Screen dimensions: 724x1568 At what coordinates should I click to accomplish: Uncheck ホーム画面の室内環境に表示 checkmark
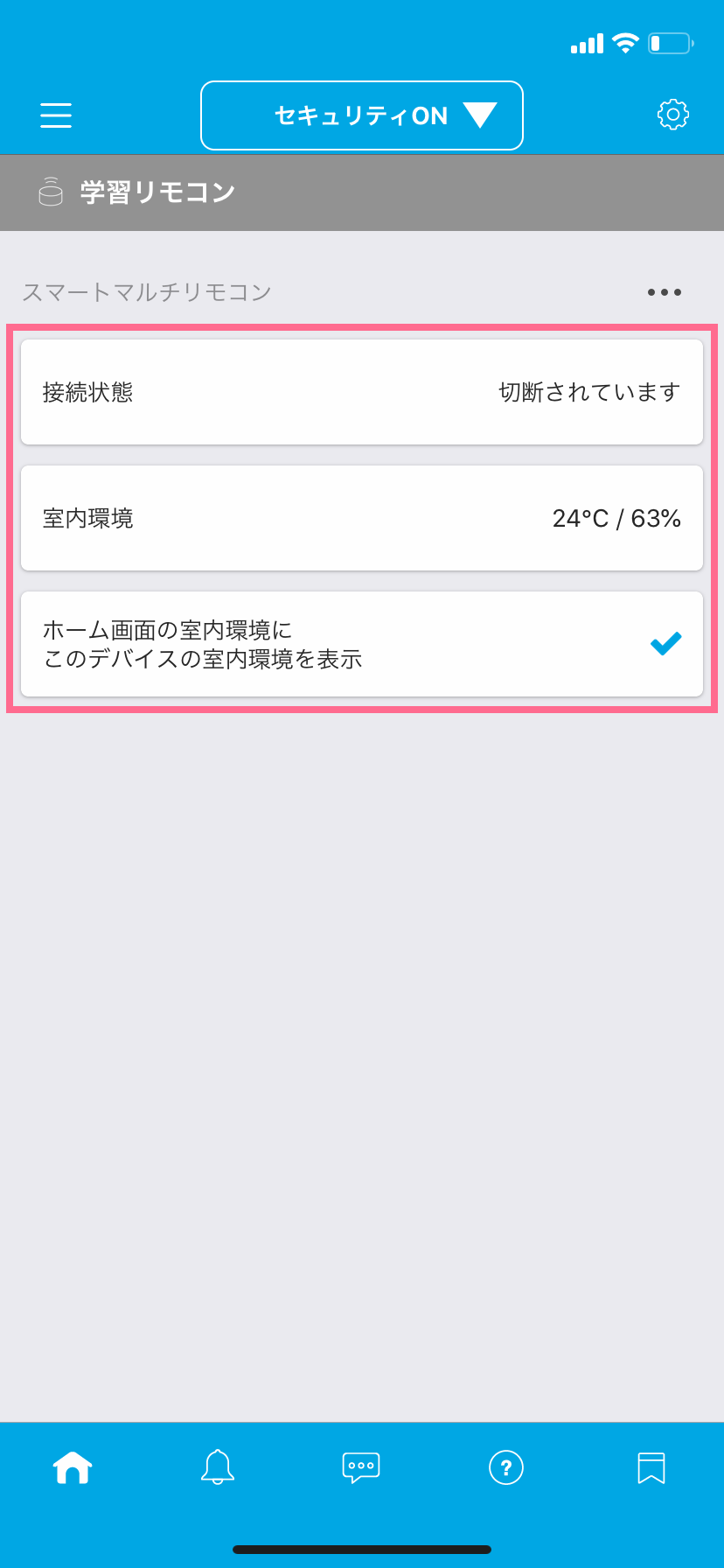pos(665,644)
